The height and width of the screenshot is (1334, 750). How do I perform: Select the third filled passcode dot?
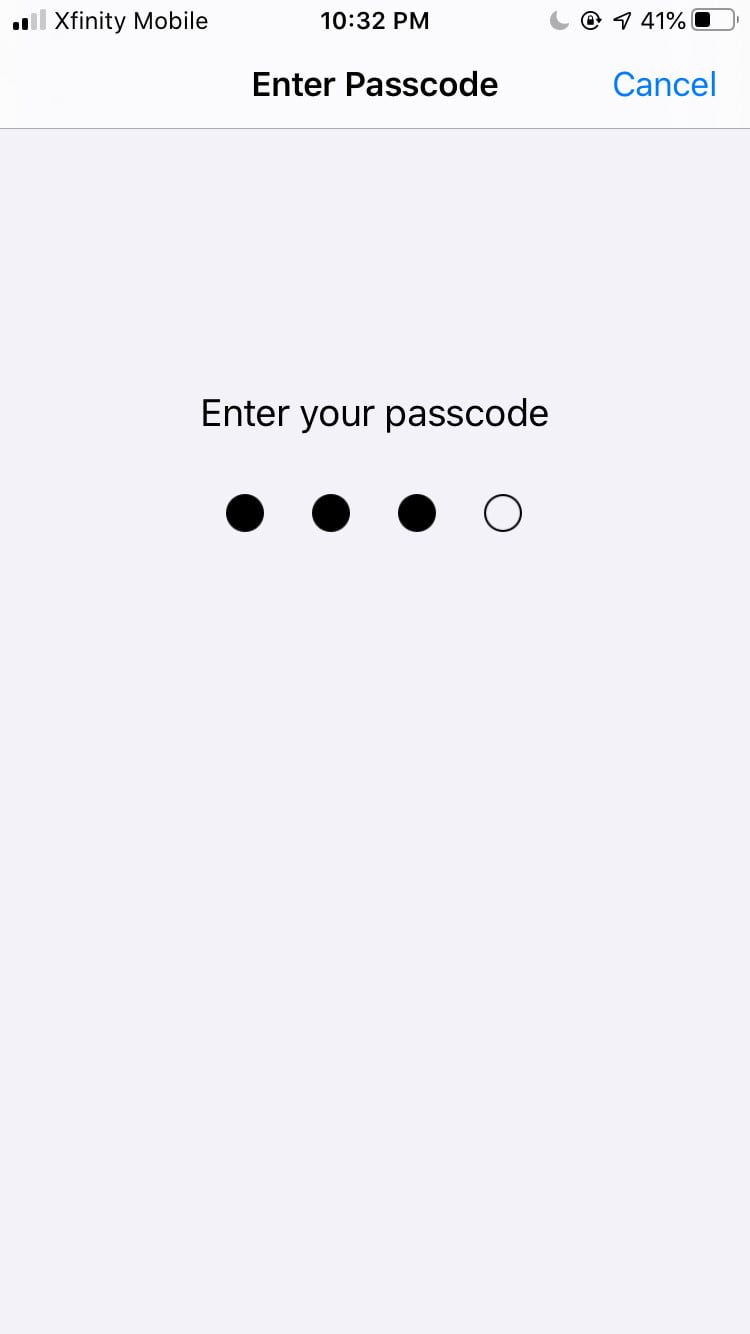click(x=417, y=512)
